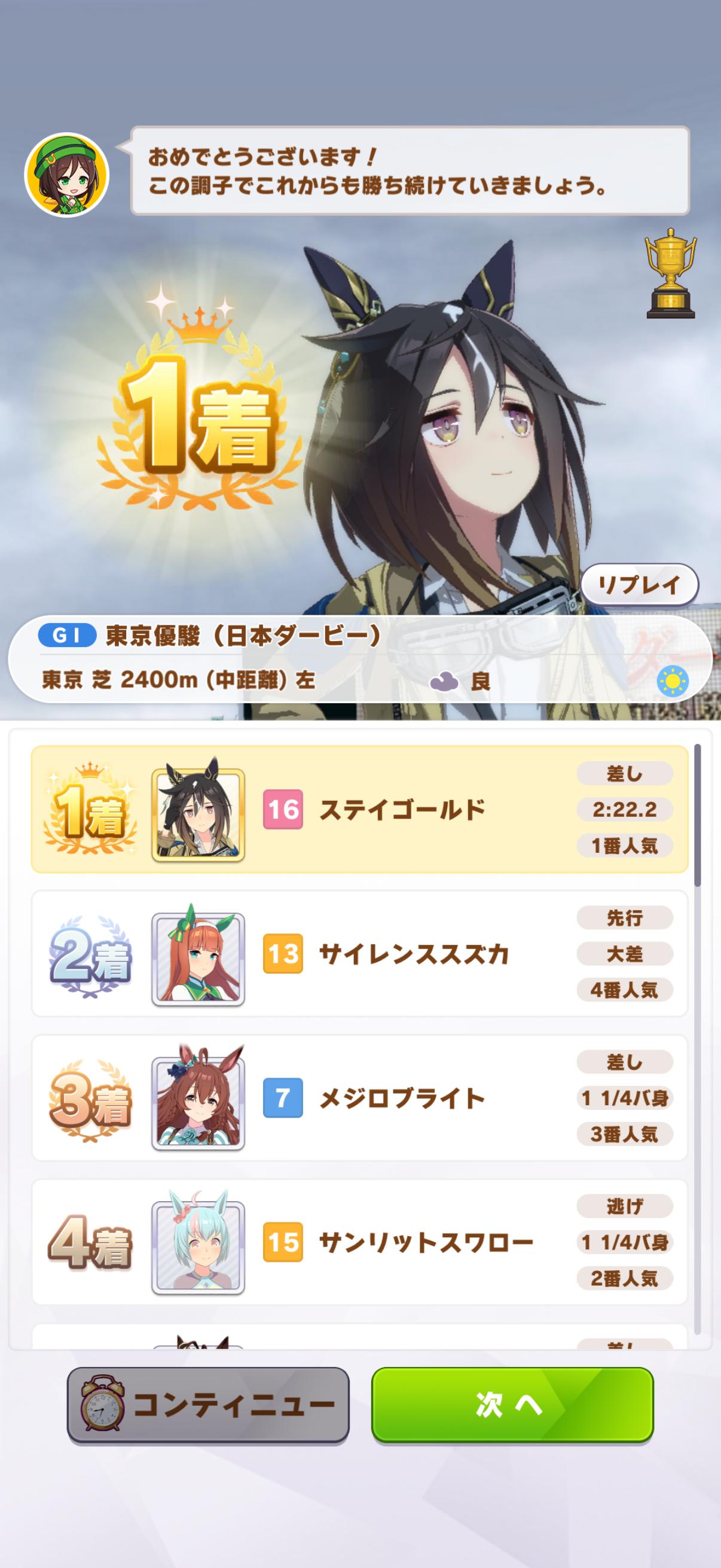Tap the リプレイ replay button
This screenshot has width=721, height=1568.
(639, 585)
